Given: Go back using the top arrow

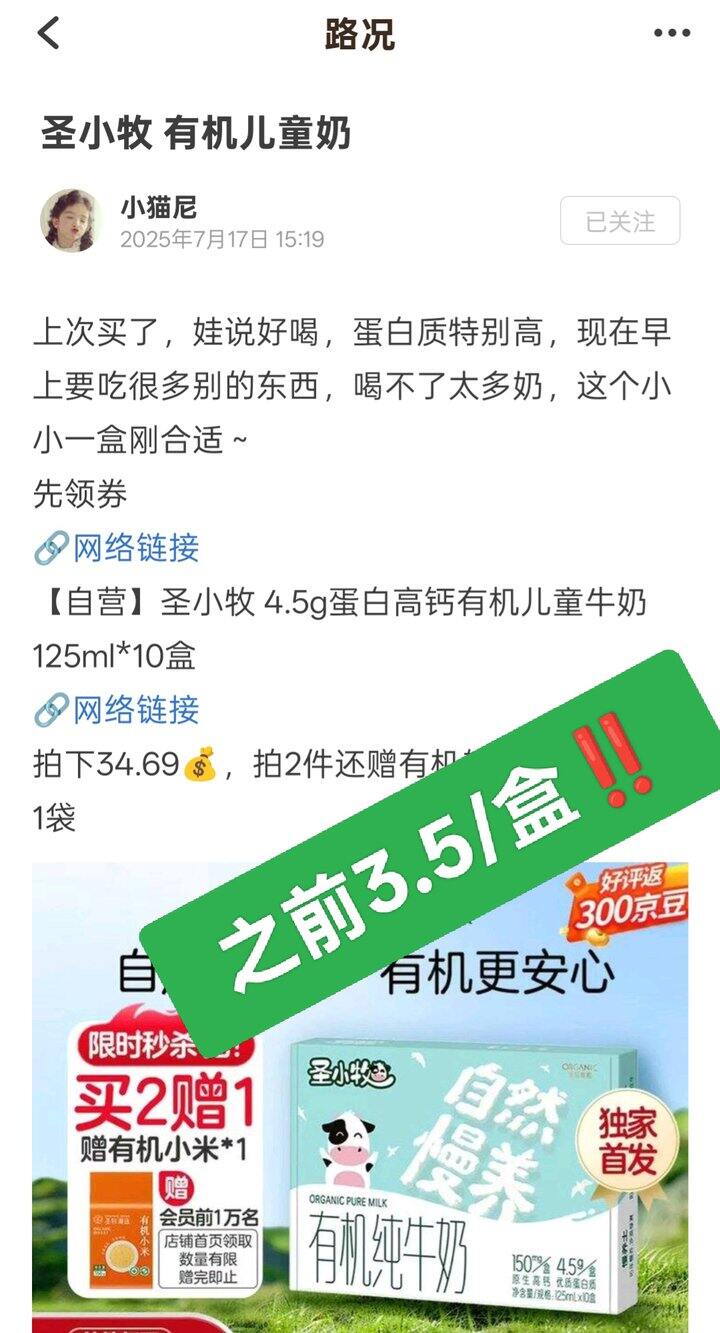Looking at the screenshot, I should [48, 34].
